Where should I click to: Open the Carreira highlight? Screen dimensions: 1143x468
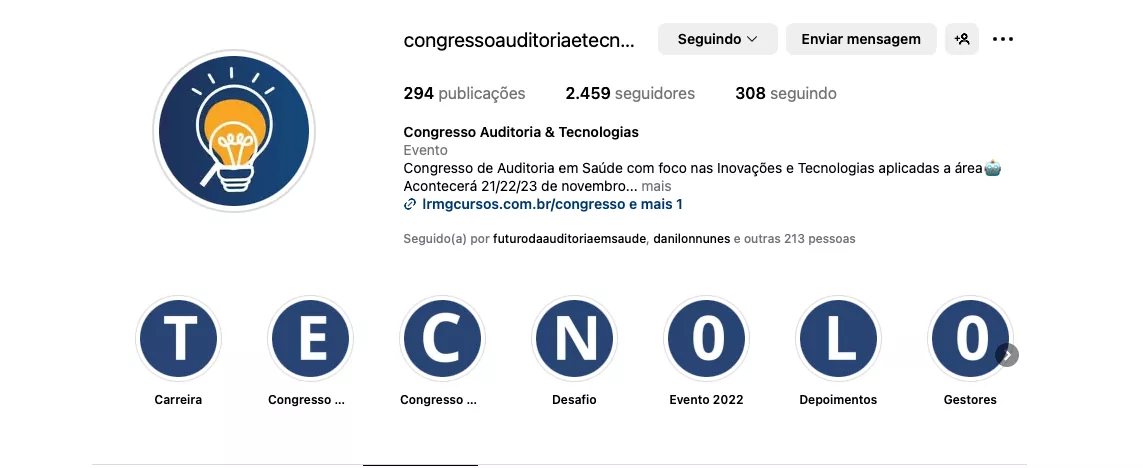178,339
